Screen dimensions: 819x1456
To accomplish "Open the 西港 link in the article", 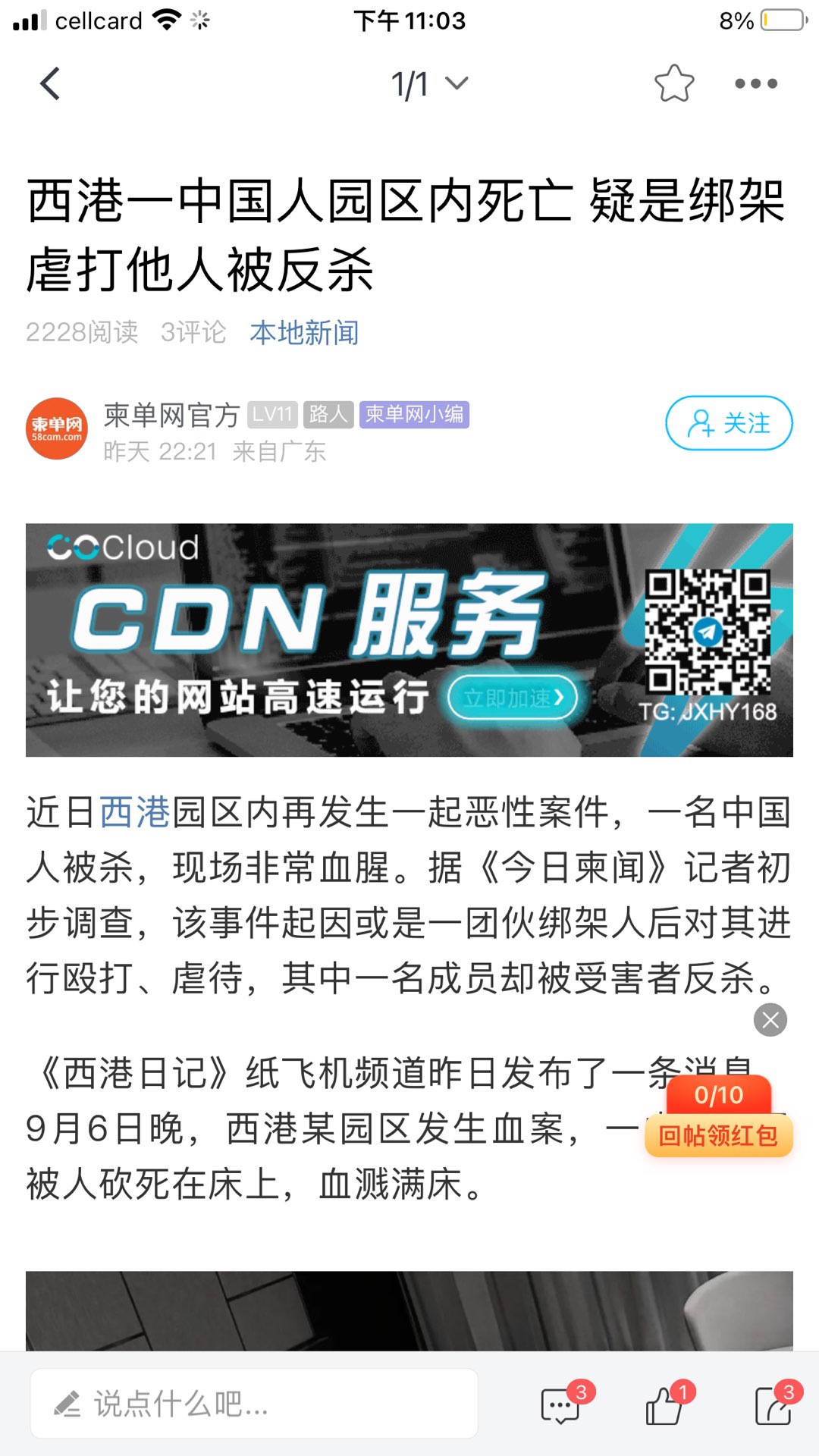I will coord(135,812).
